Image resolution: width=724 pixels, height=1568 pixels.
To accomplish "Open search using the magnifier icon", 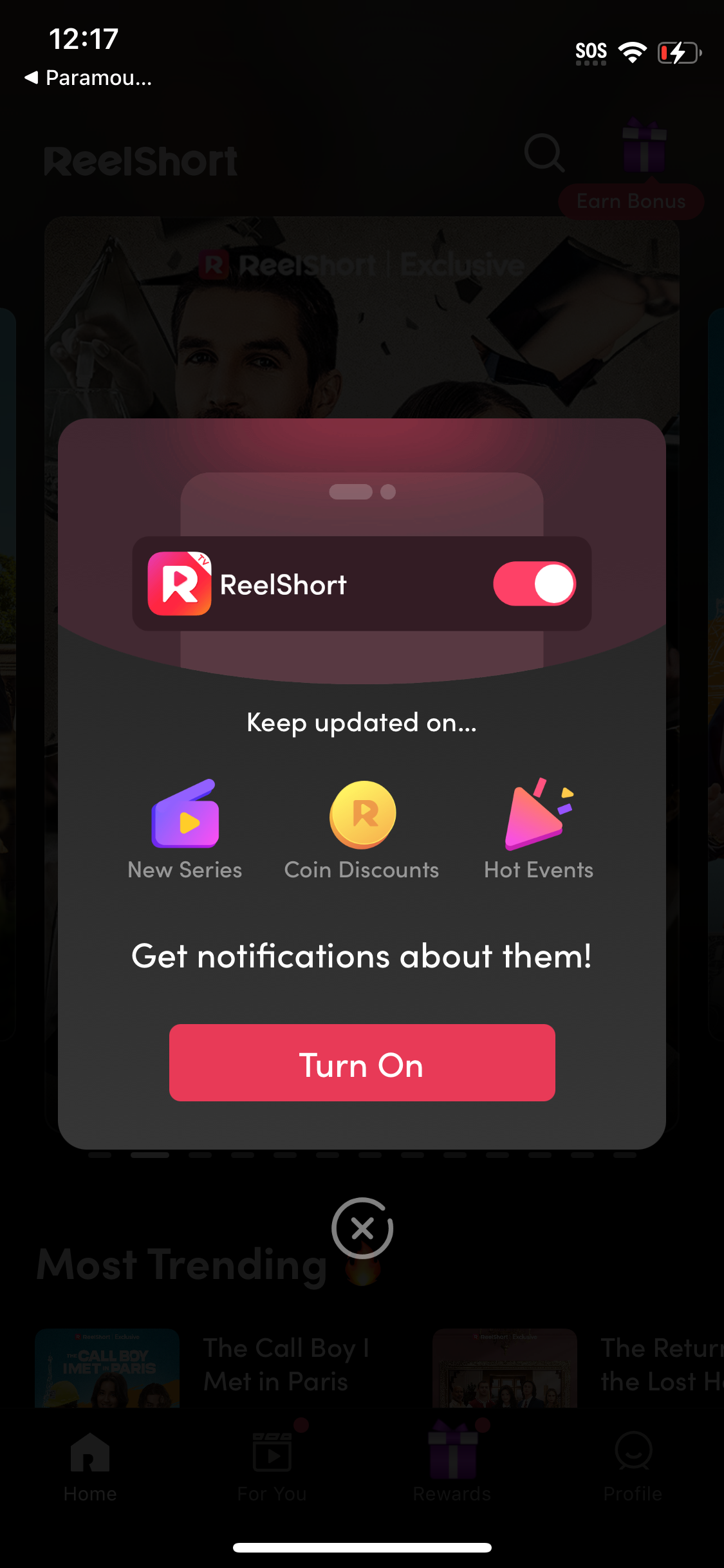I will click(543, 153).
